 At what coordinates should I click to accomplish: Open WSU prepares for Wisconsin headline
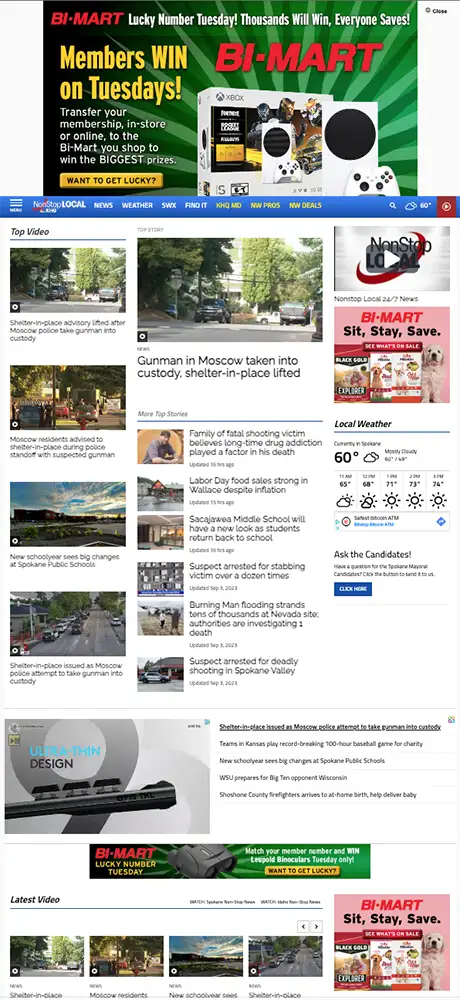tap(283, 777)
